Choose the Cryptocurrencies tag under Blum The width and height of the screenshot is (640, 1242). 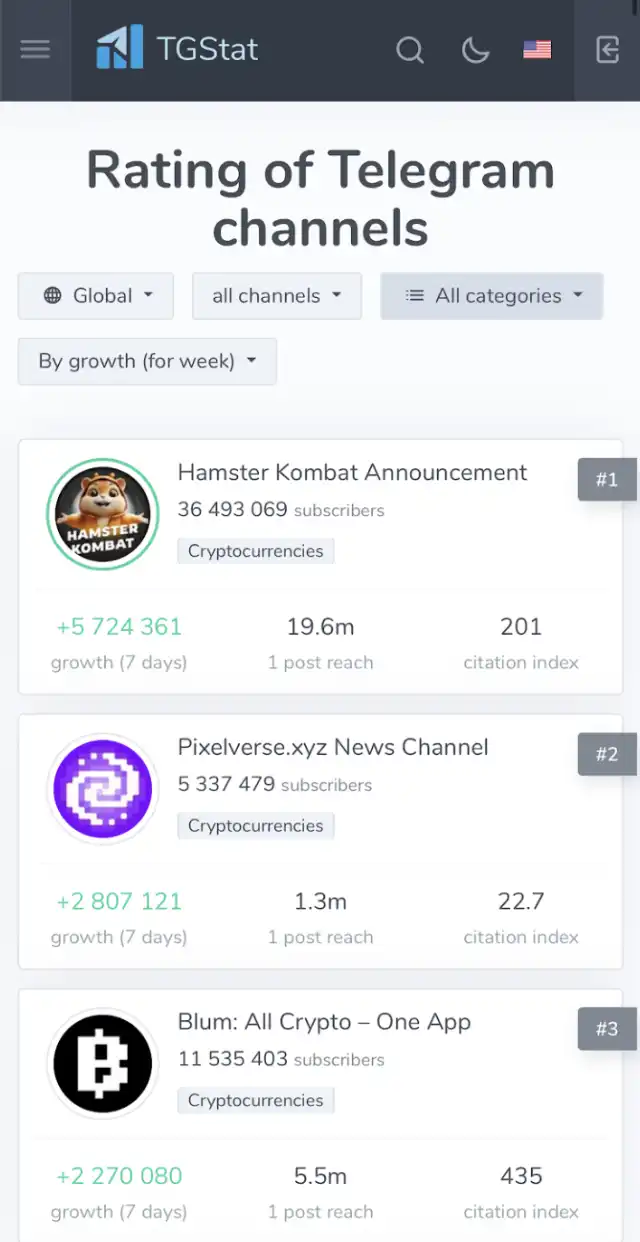(256, 1100)
